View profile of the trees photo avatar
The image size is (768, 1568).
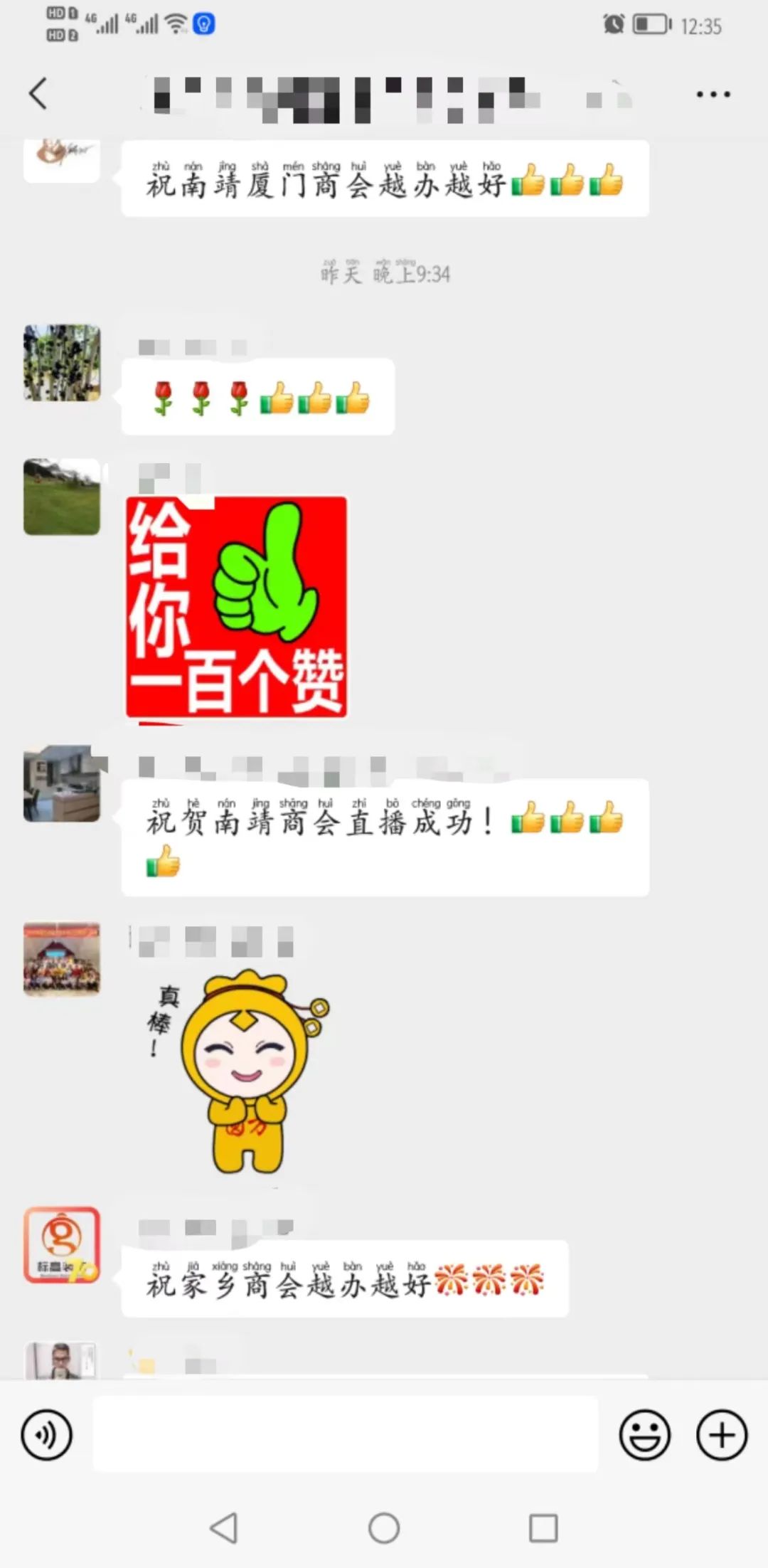click(62, 363)
